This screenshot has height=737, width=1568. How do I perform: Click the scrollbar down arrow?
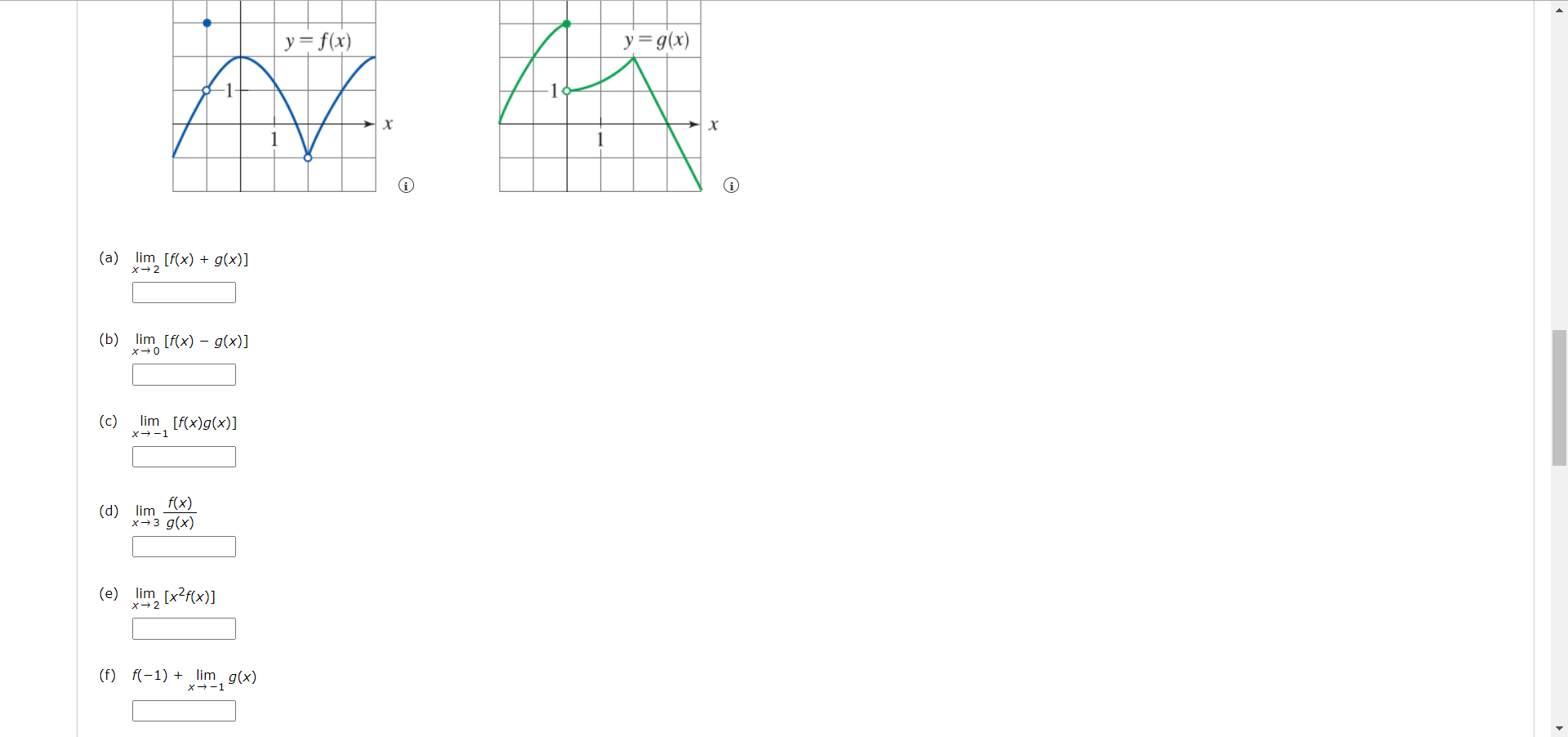coord(1559,728)
